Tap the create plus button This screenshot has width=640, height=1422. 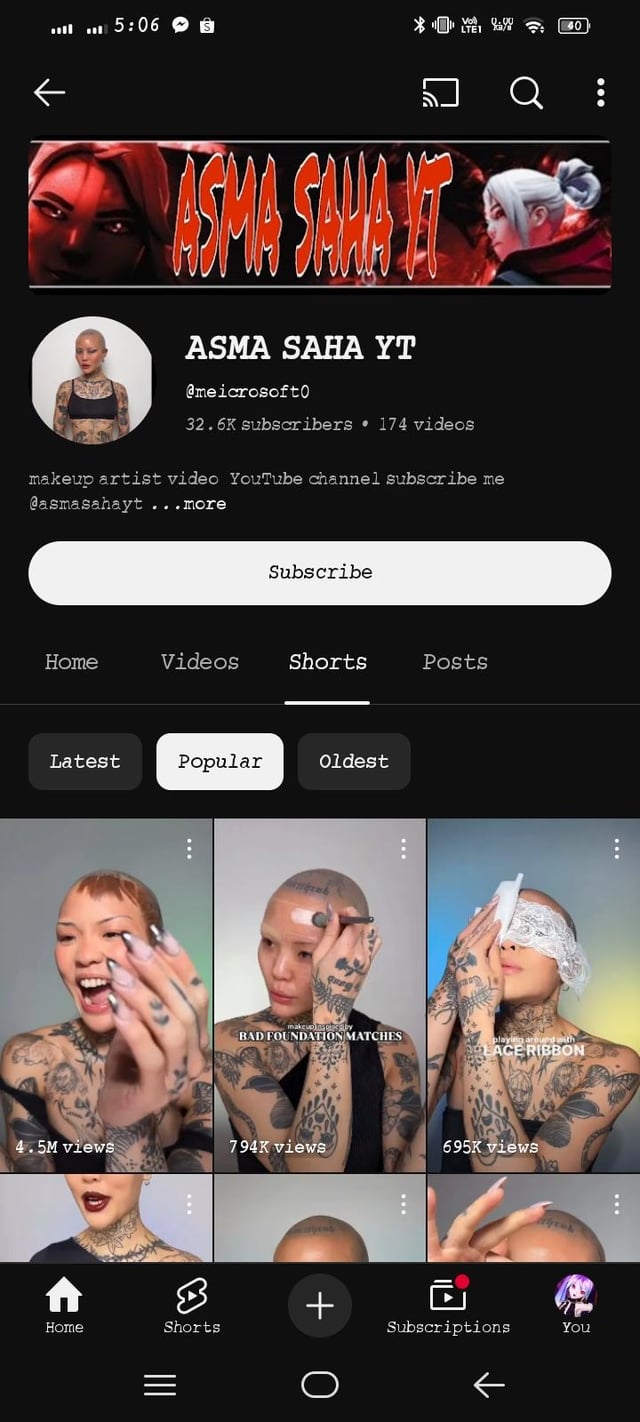tap(320, 1305)
